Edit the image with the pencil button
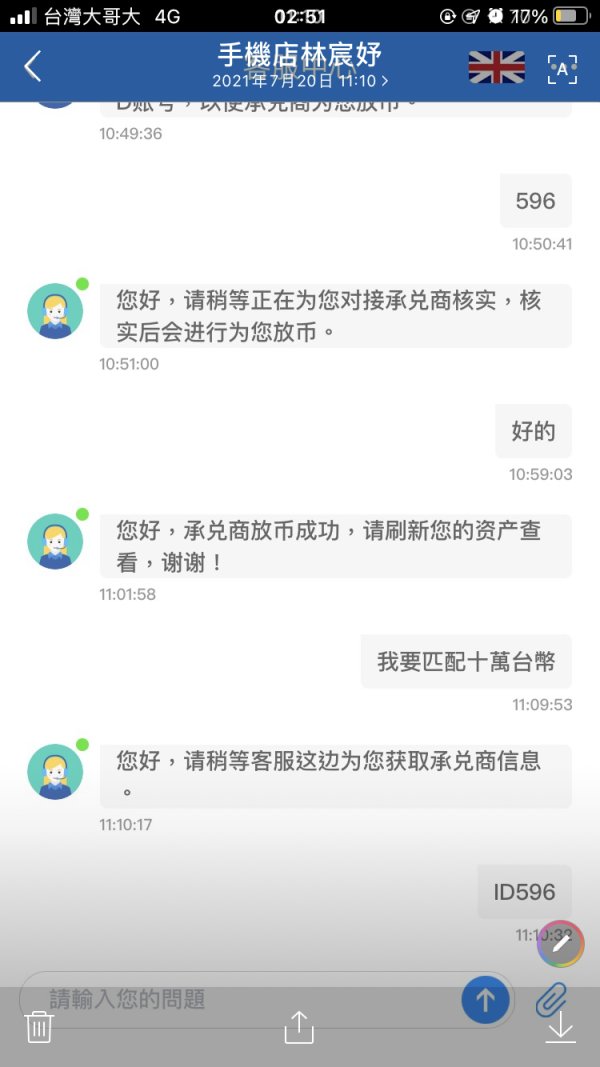 561,944
